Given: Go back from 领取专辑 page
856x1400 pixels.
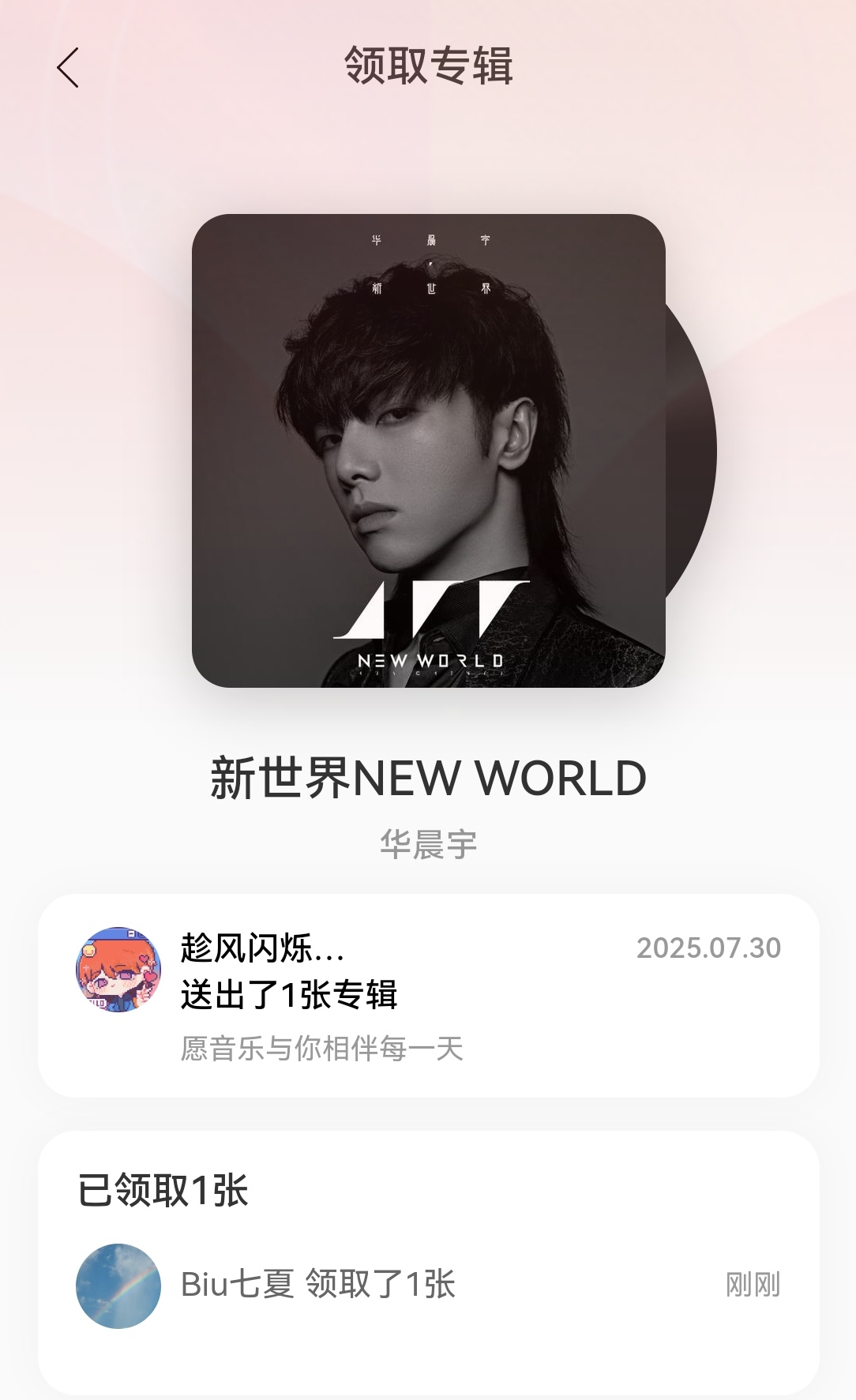Looking at the screenshot, I should tap(68, 67).
